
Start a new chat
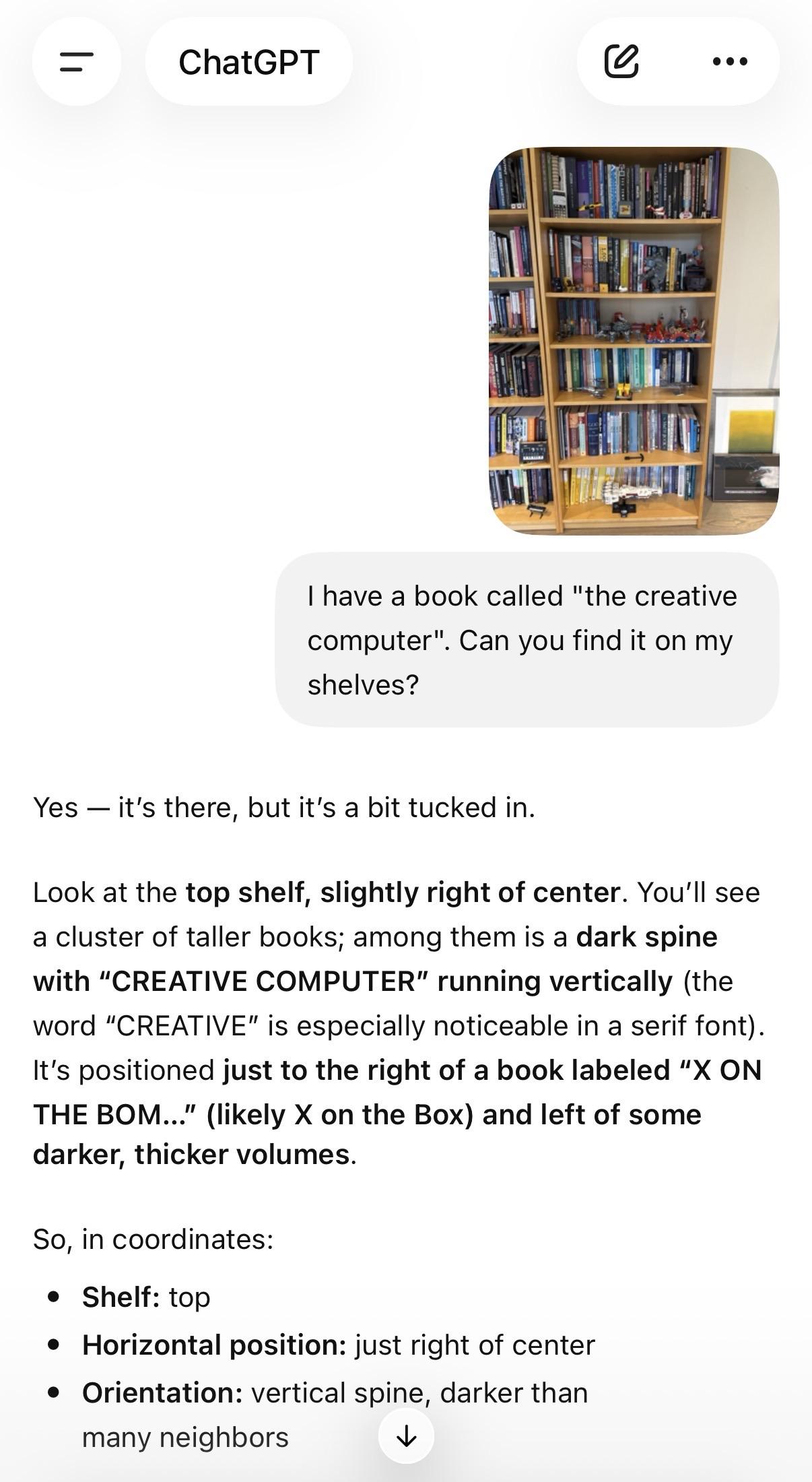point(621,62)
